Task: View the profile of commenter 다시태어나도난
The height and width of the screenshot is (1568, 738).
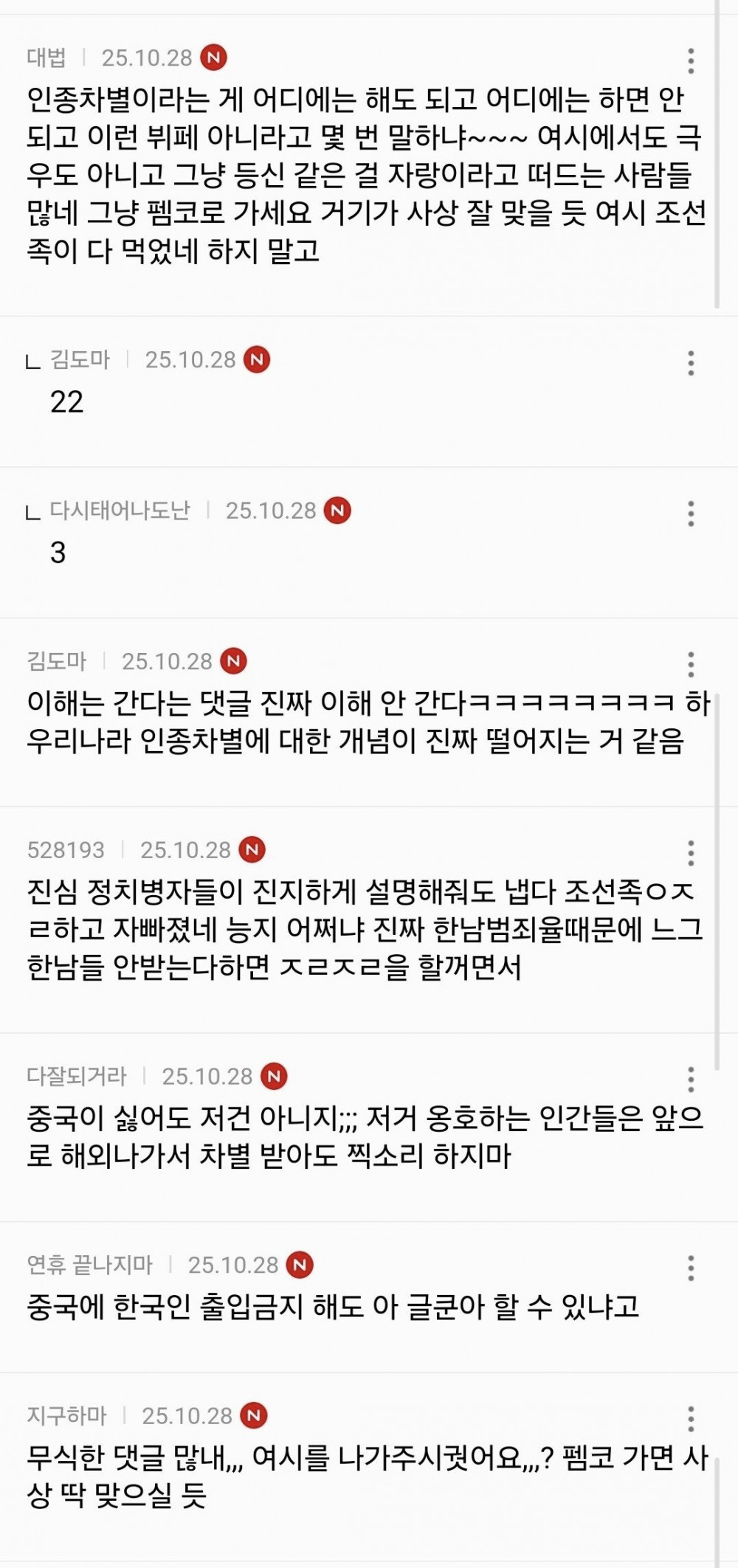Action: click(x=120, y=511)
